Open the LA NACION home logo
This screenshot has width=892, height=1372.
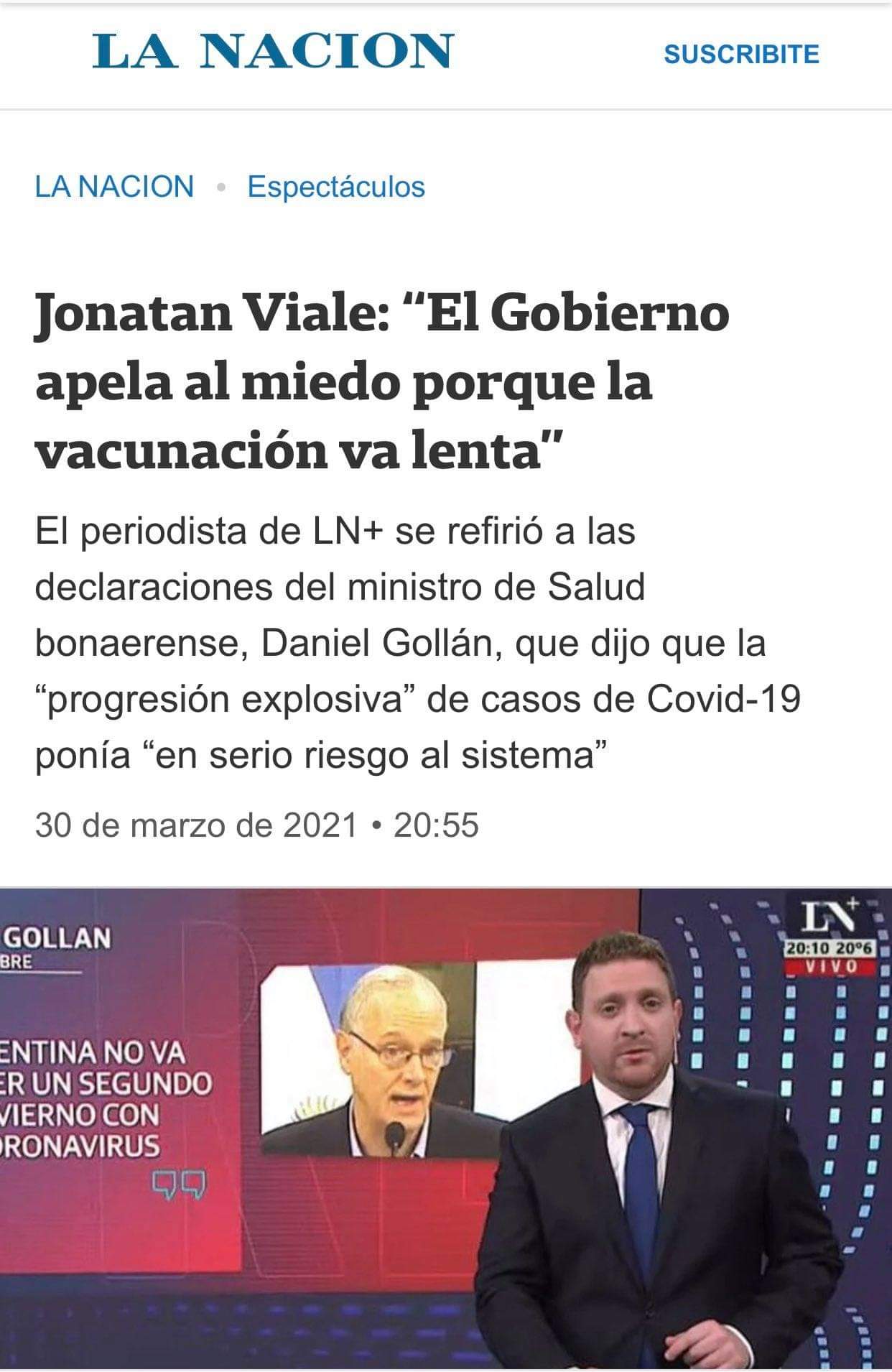[x=273, y=52]
